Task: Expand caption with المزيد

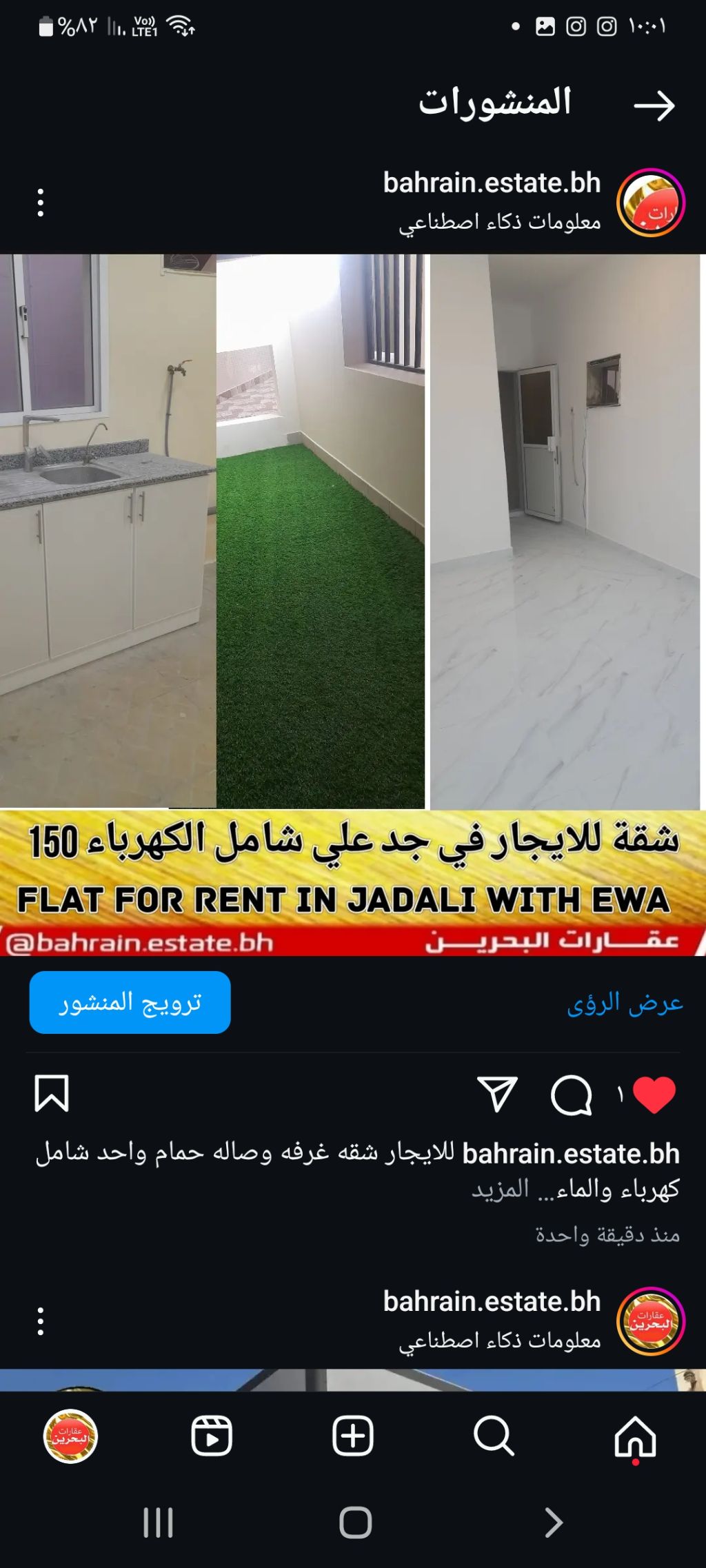Action: pyautogui.click(x=500, y=1189)
